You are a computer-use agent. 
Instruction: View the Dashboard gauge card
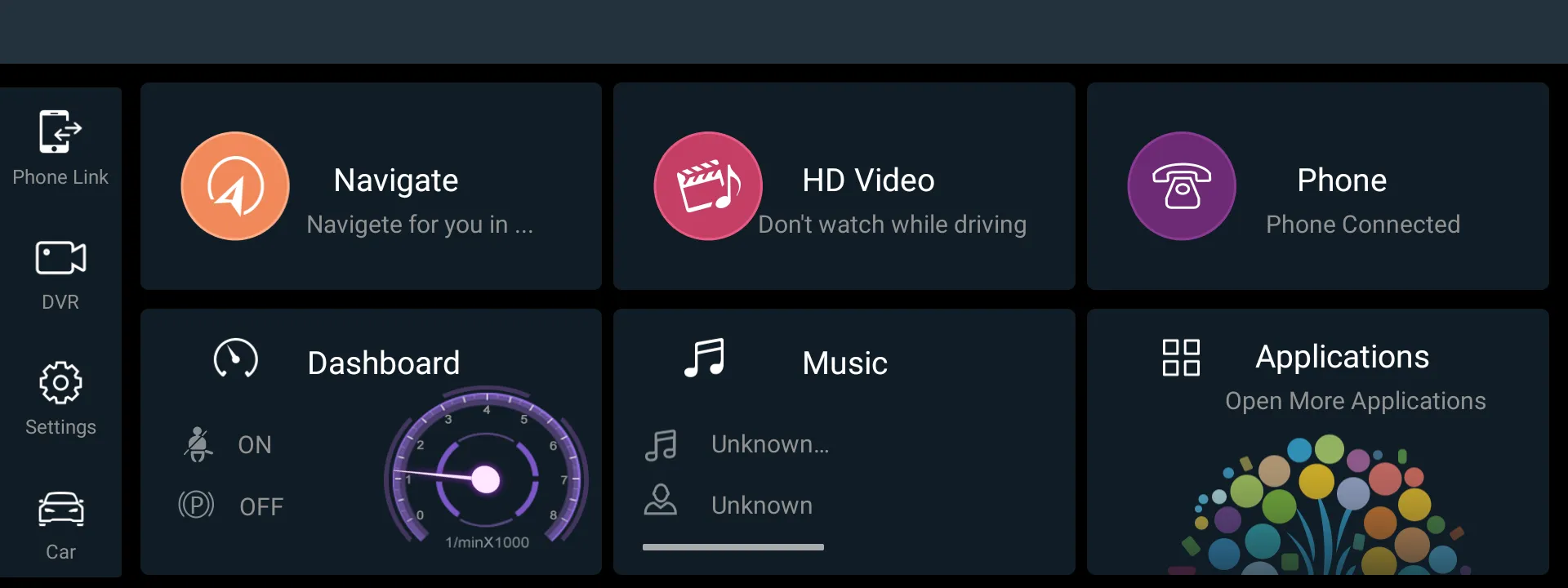tap(371, 441)
